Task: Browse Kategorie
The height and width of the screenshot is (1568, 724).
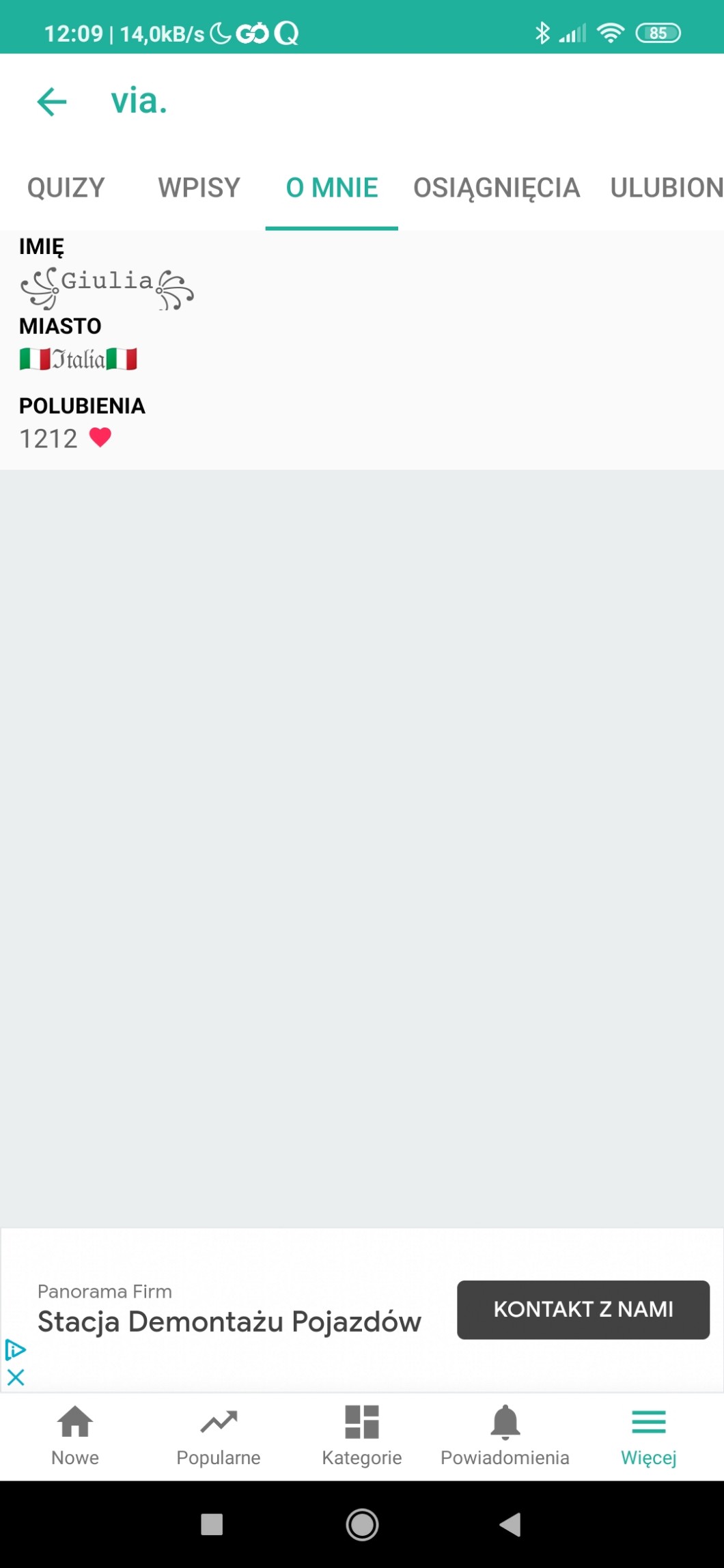Action: click(362, 1435)
